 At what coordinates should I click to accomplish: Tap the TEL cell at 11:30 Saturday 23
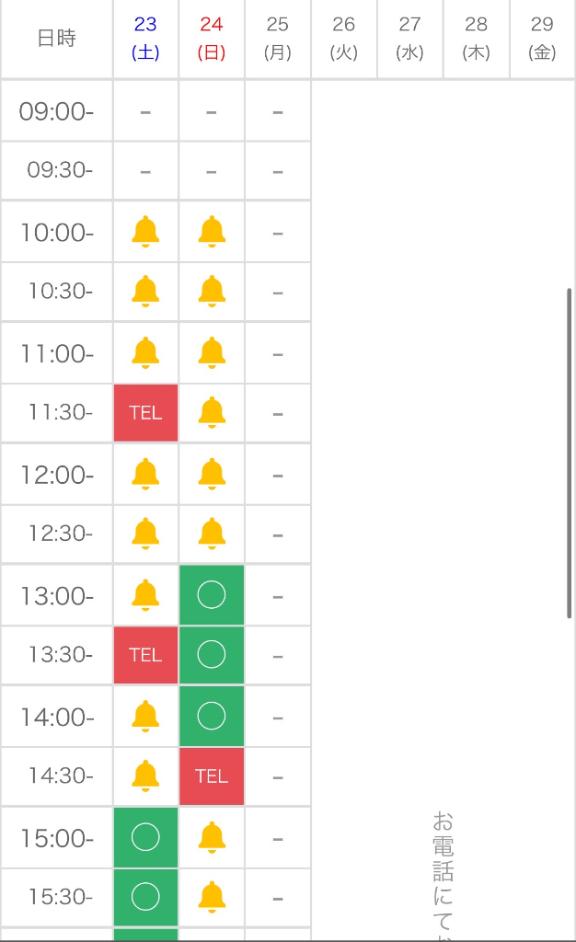tap(145, 413)
